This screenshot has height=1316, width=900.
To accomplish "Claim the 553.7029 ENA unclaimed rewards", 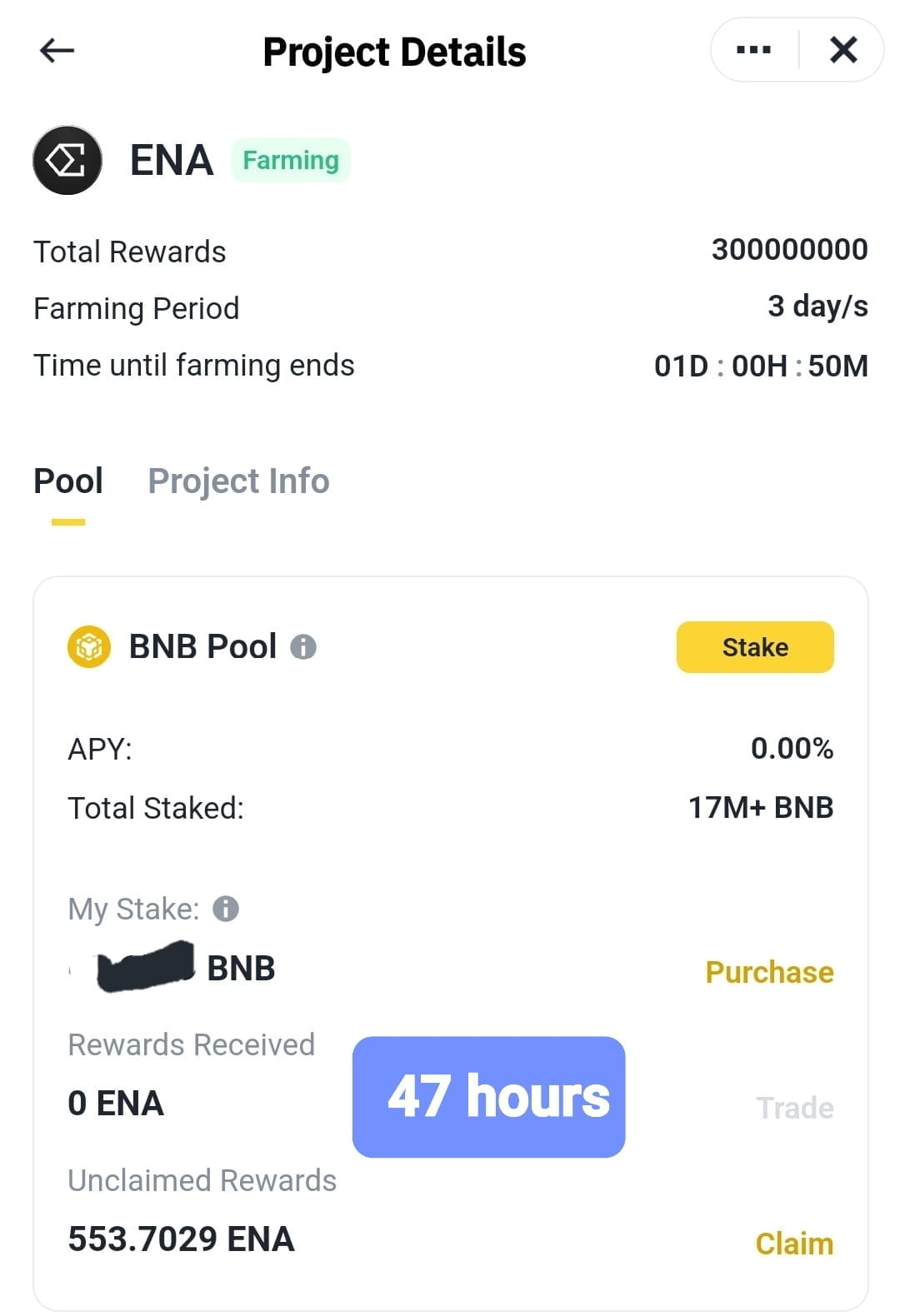I will pos(793,1244).
